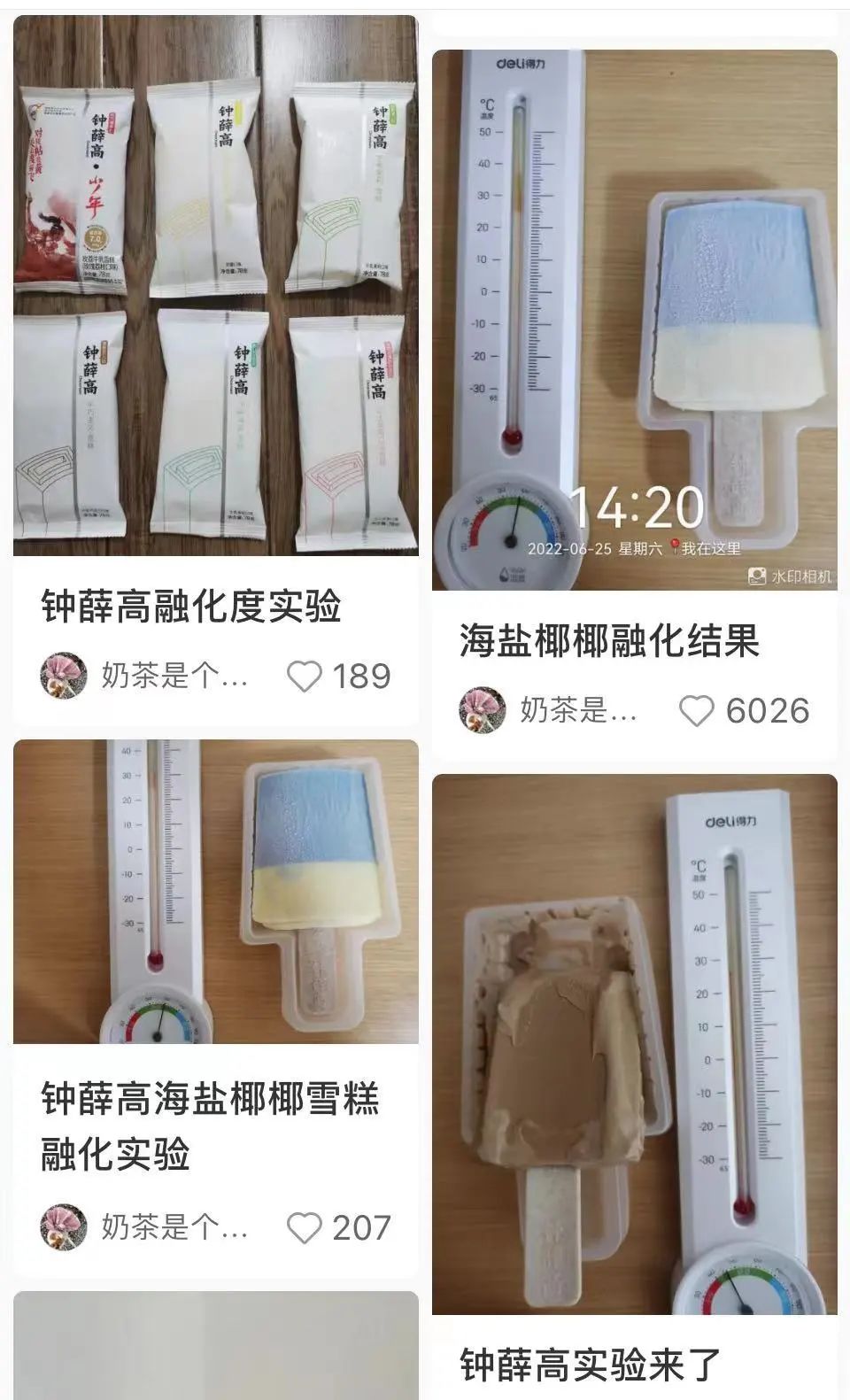Open the 海盐椰椰融化结果 post

pyautogui.click(x=634, y=321)
